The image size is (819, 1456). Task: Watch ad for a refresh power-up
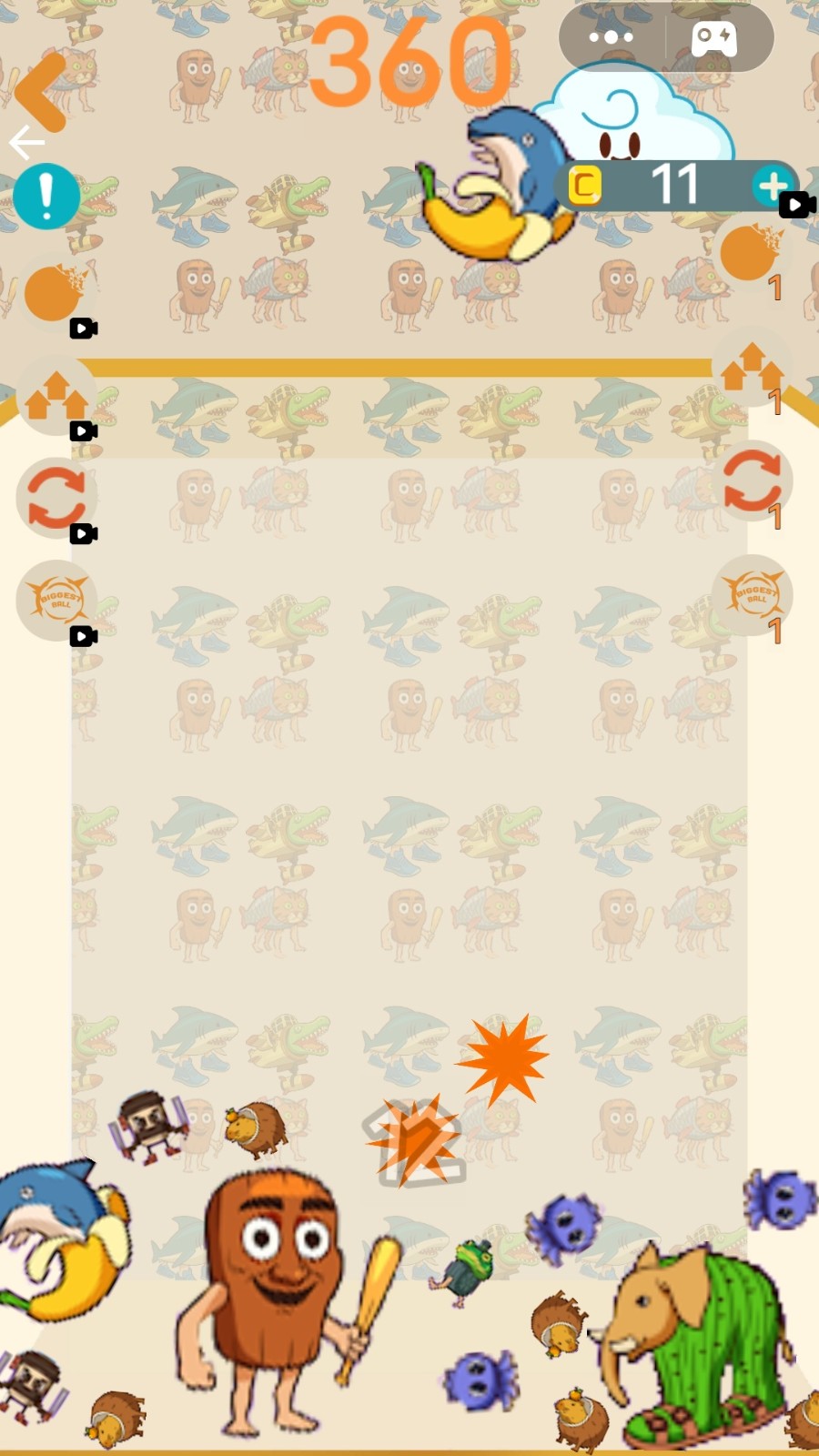point(56,499)
